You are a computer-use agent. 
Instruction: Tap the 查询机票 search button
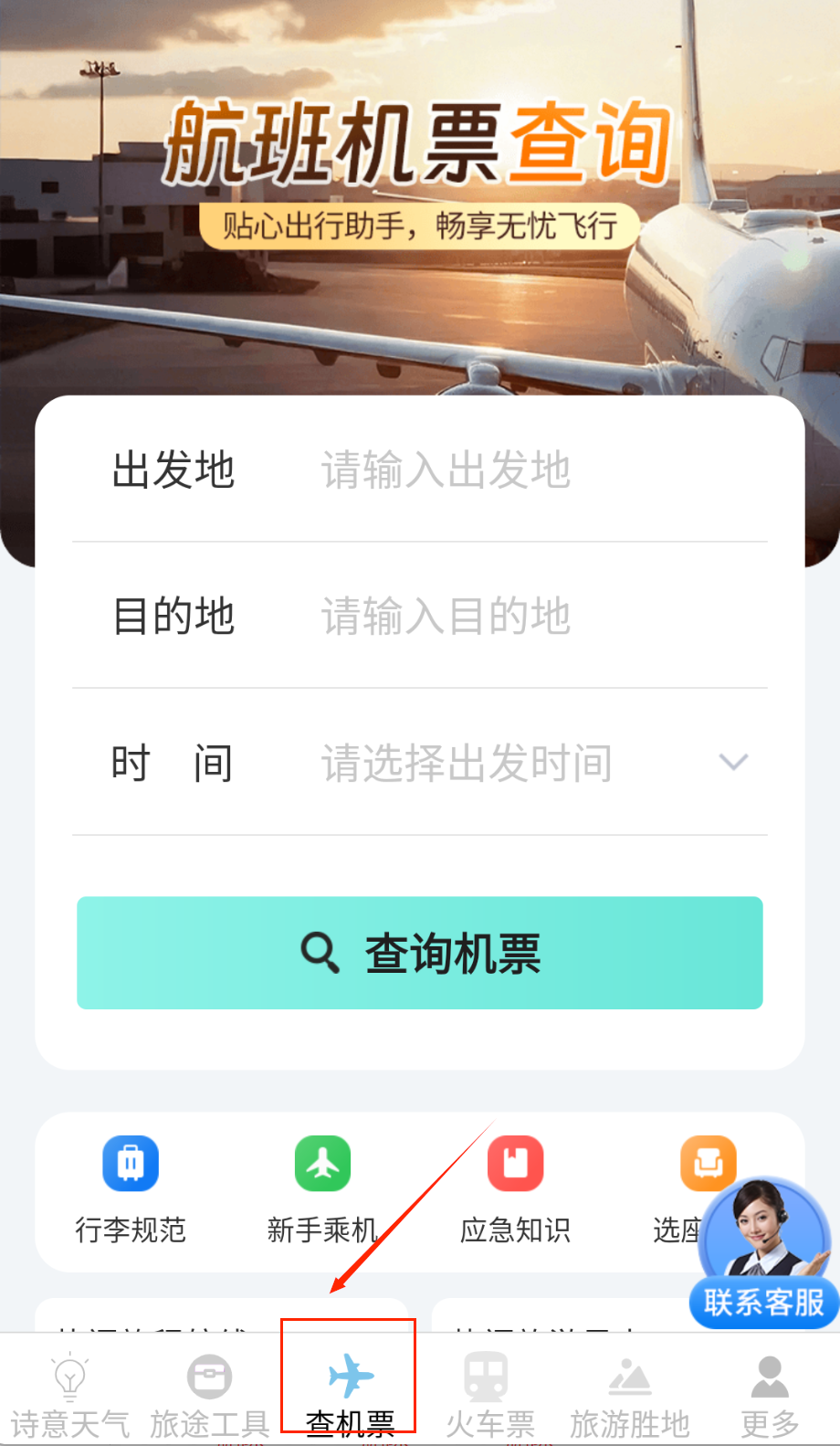(420, 953)
